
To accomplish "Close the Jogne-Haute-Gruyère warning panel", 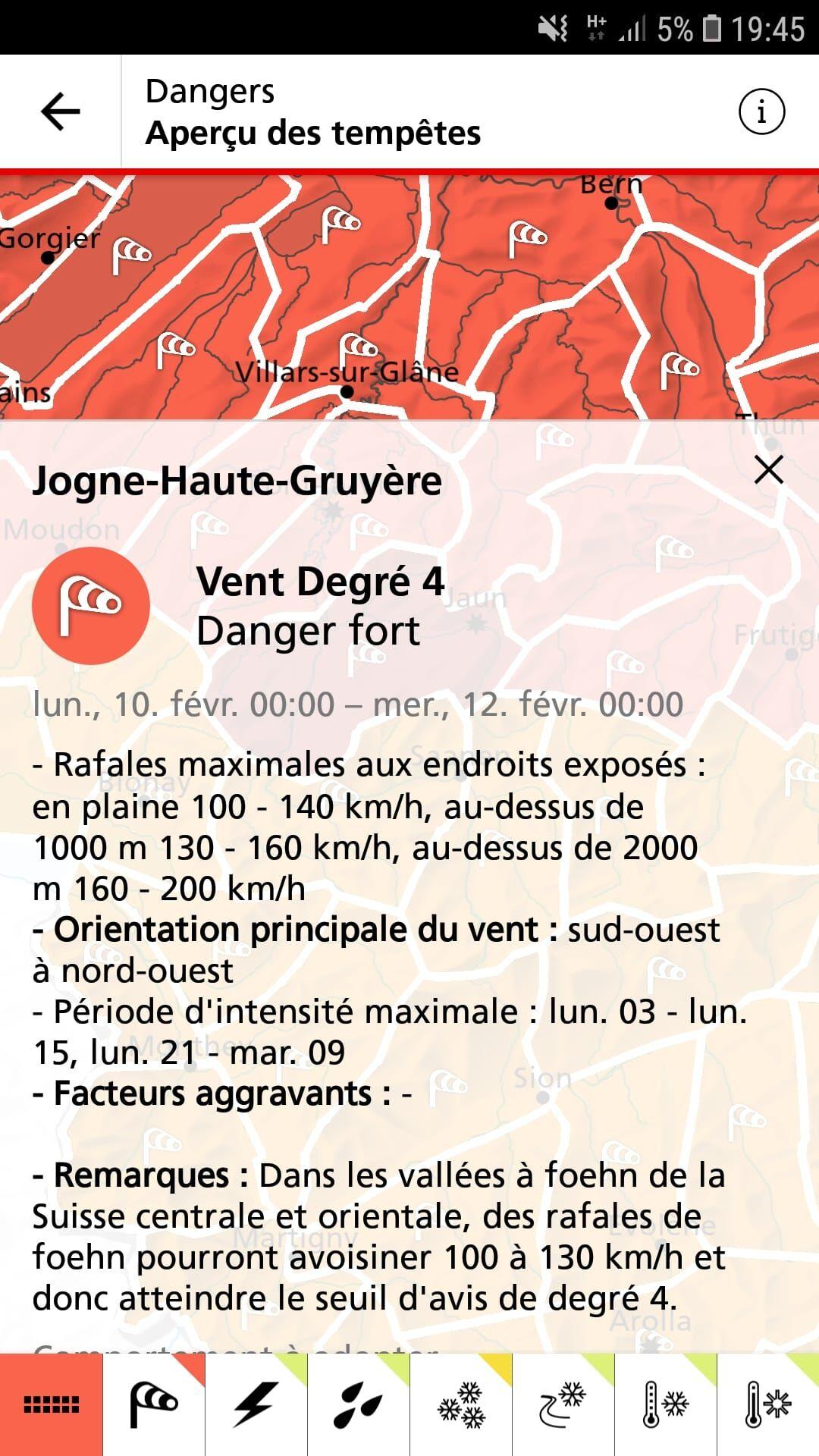I will 769,470.
